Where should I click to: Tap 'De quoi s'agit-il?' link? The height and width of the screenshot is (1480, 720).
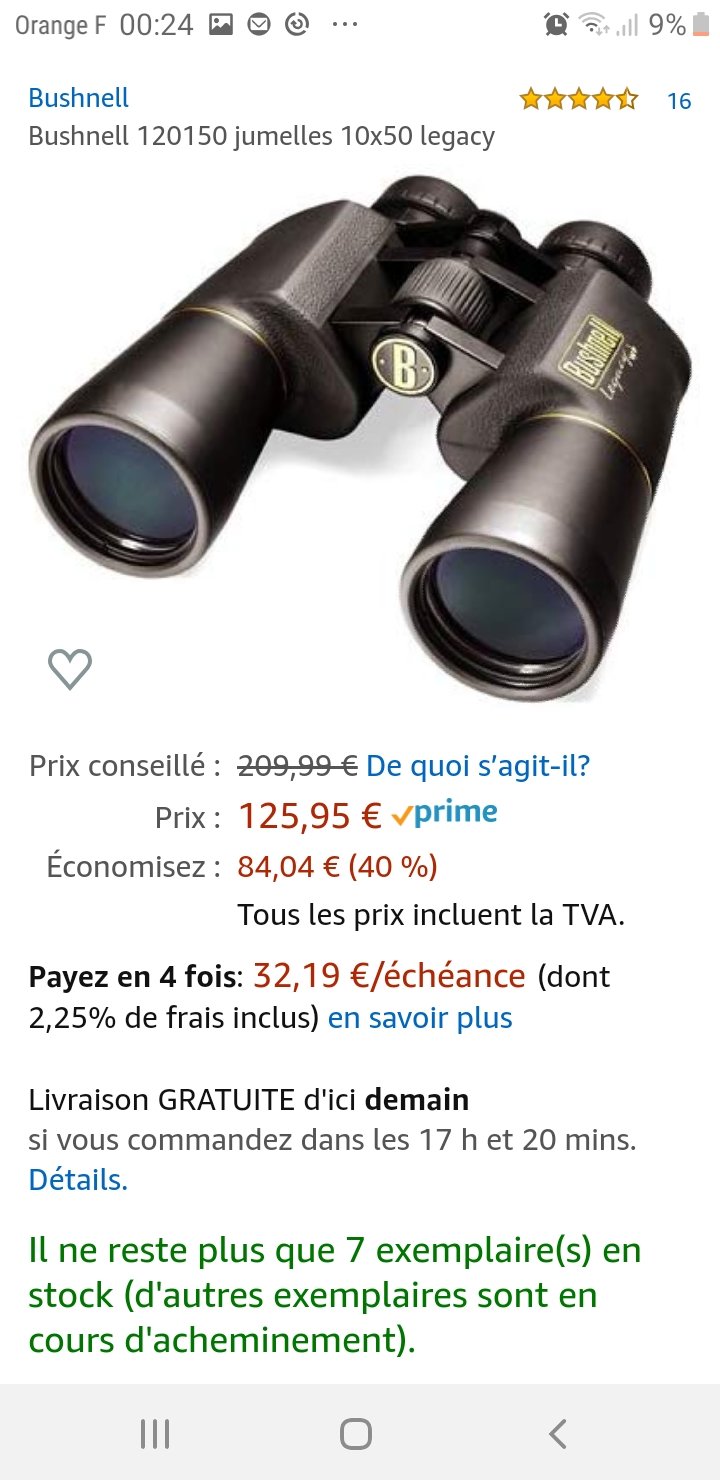pos(478,766)
